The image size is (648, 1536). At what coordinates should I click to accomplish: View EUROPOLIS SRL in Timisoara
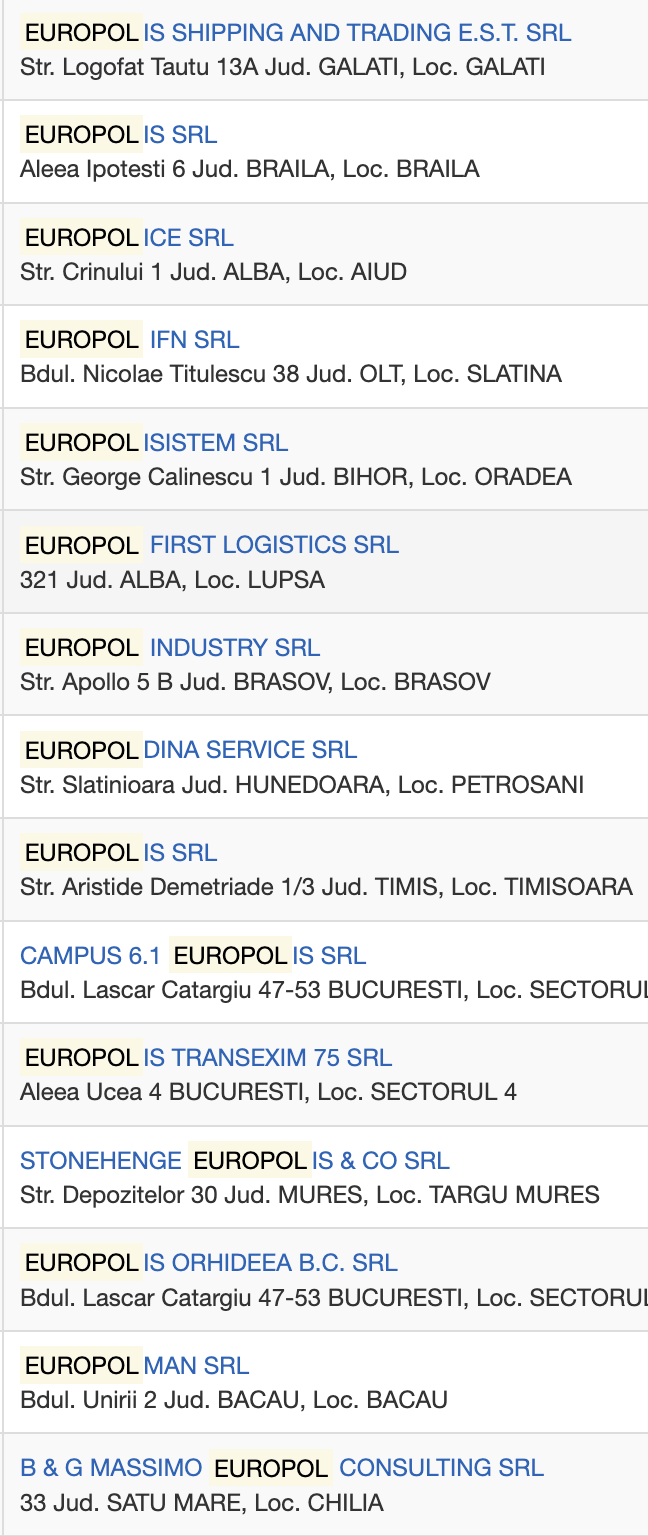(120, 853)
